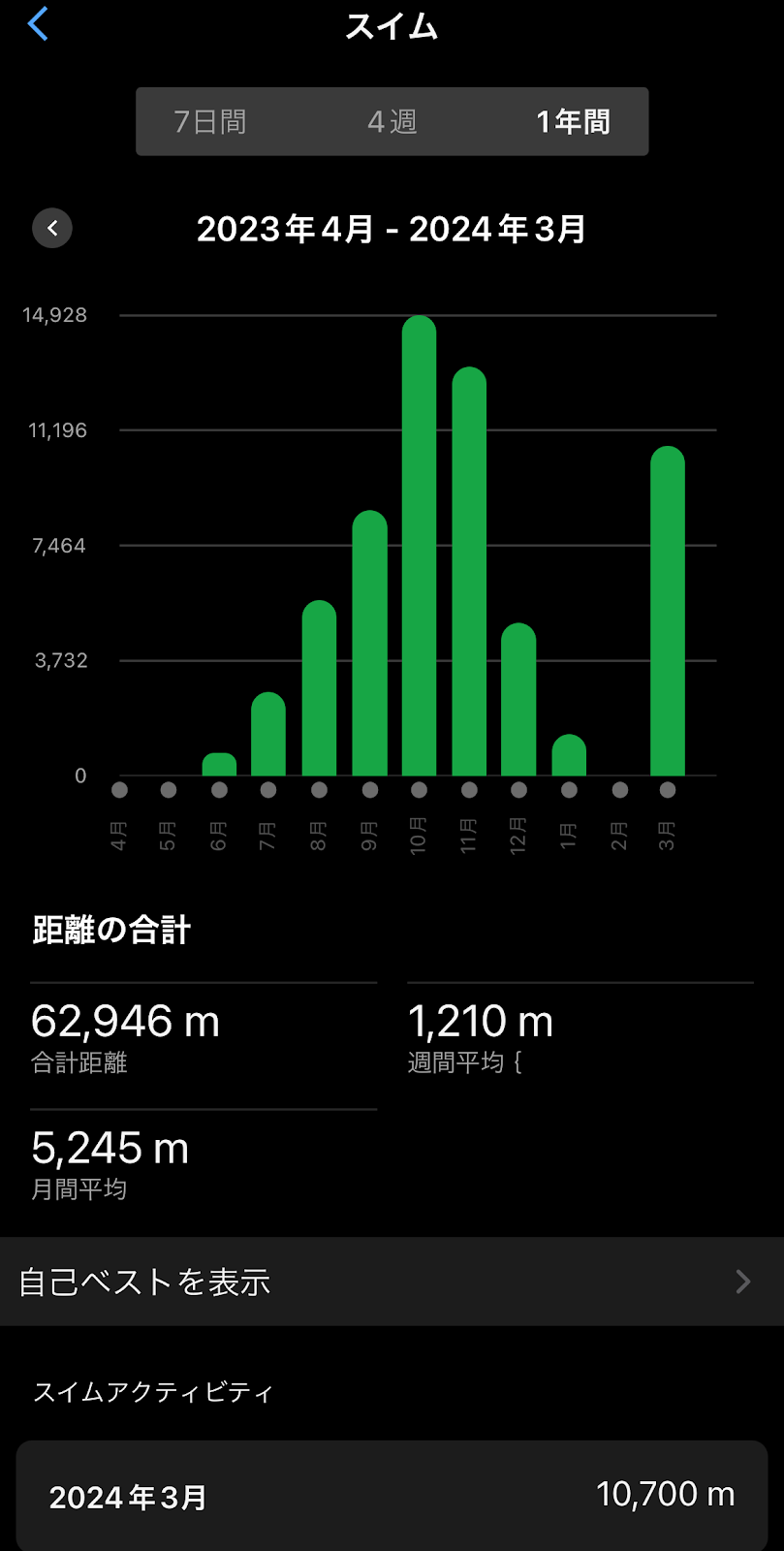Switch to the 7日間 view
This screenshot has height=1551, width=784.
210,122
